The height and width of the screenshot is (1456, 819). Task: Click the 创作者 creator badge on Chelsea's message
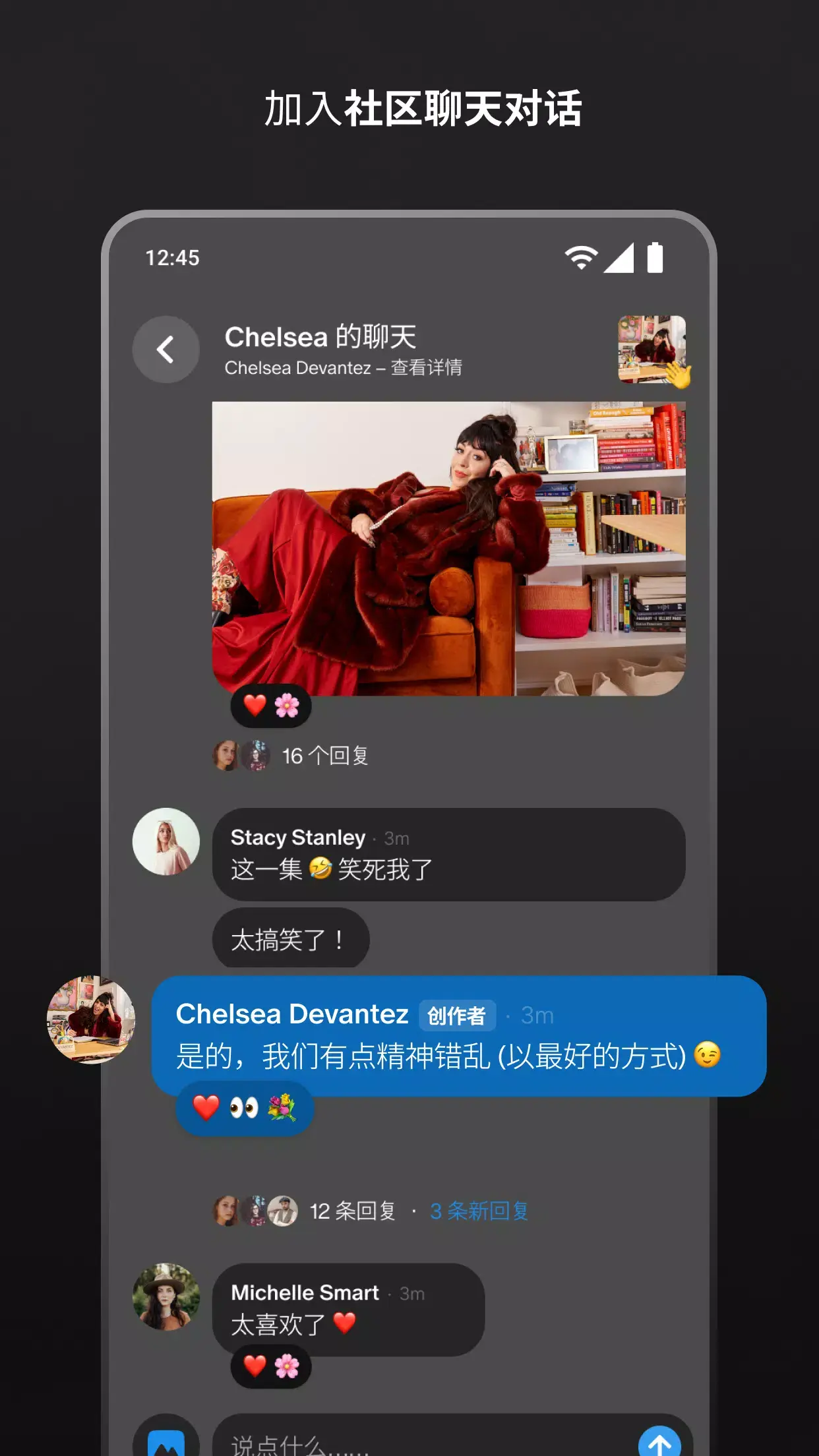[x=456, y=1016]
